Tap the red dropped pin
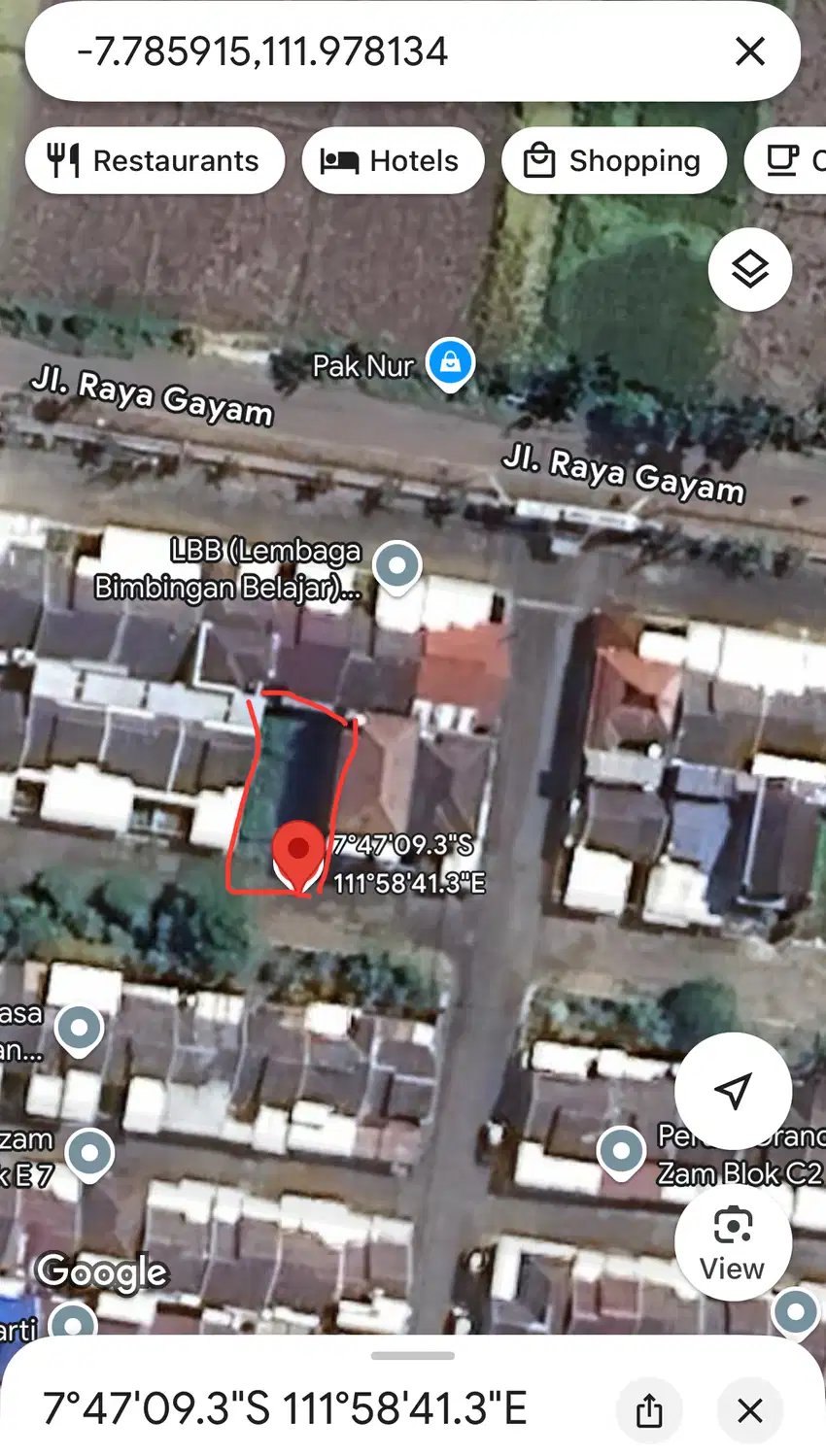This screenshot has width=826, height=1456. [298, 852]
